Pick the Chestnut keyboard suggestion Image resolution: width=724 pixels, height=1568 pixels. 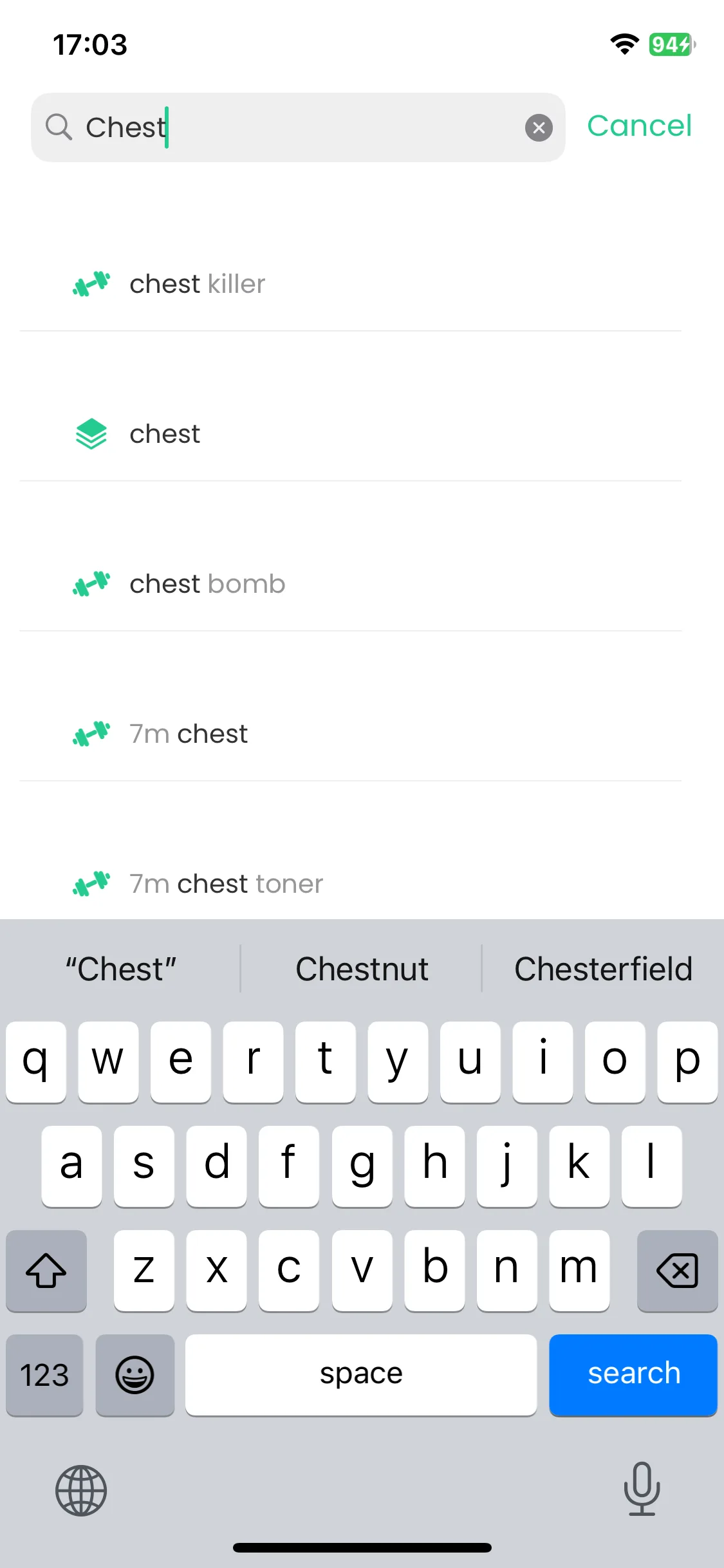pyautogui.click(x=362, y=969)
